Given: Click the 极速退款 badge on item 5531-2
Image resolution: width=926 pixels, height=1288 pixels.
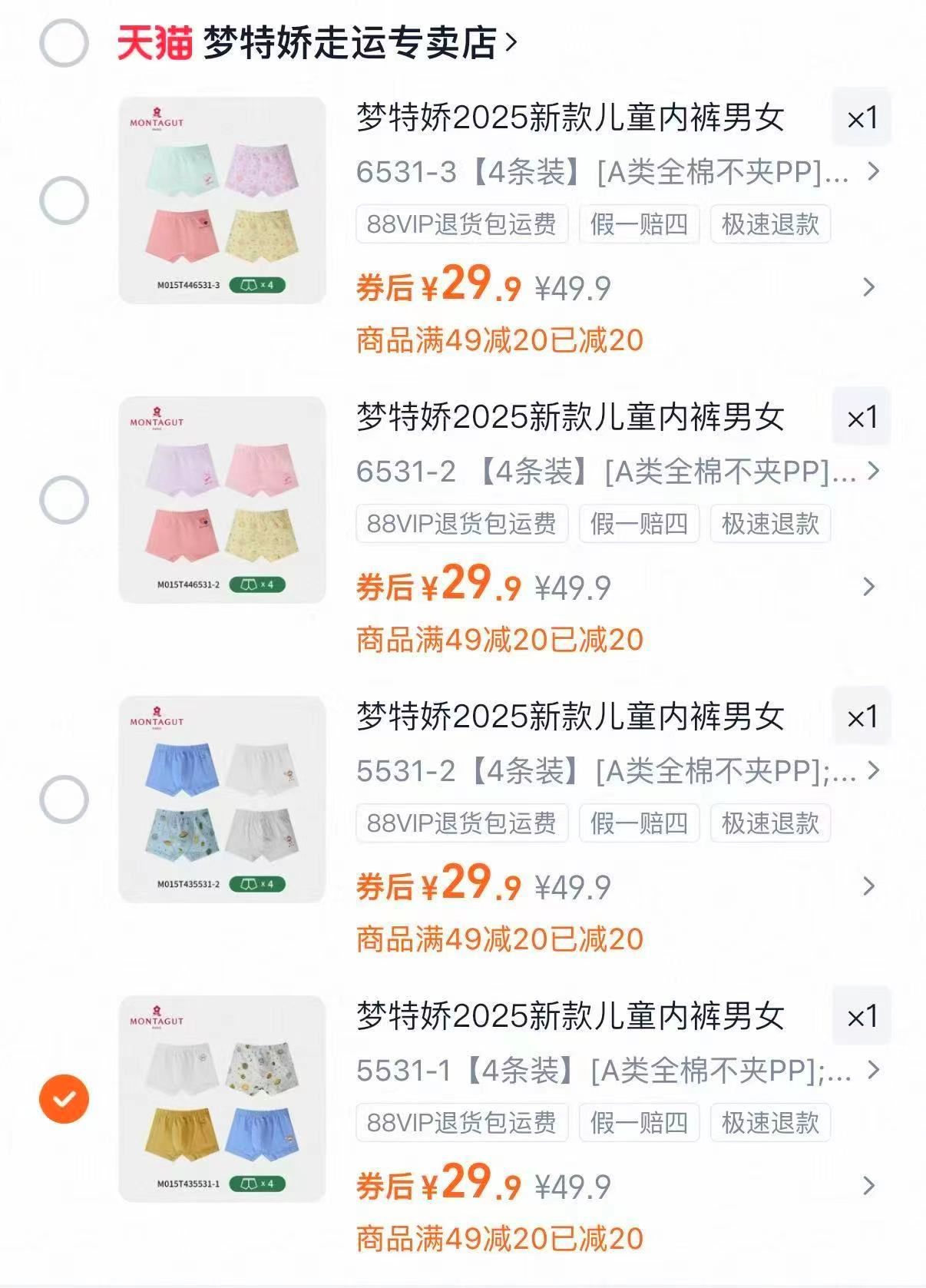Looking at the screenshot, I should (x=772, y=823).
